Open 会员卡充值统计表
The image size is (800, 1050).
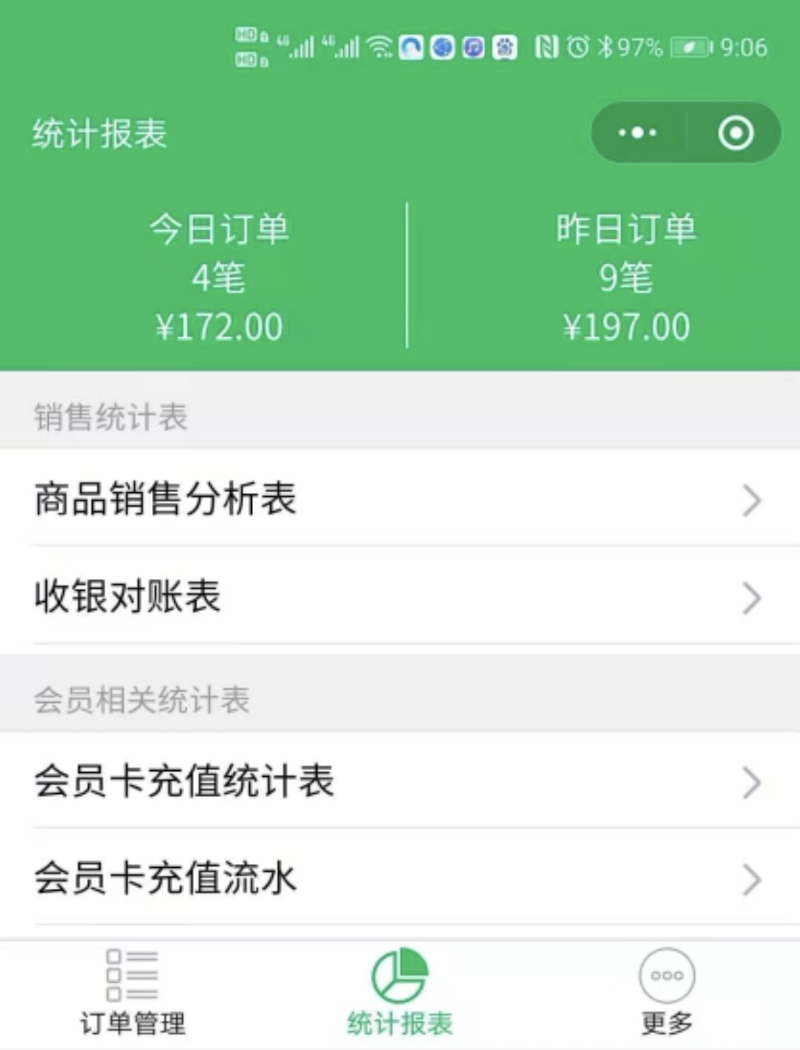pos(400,781)
